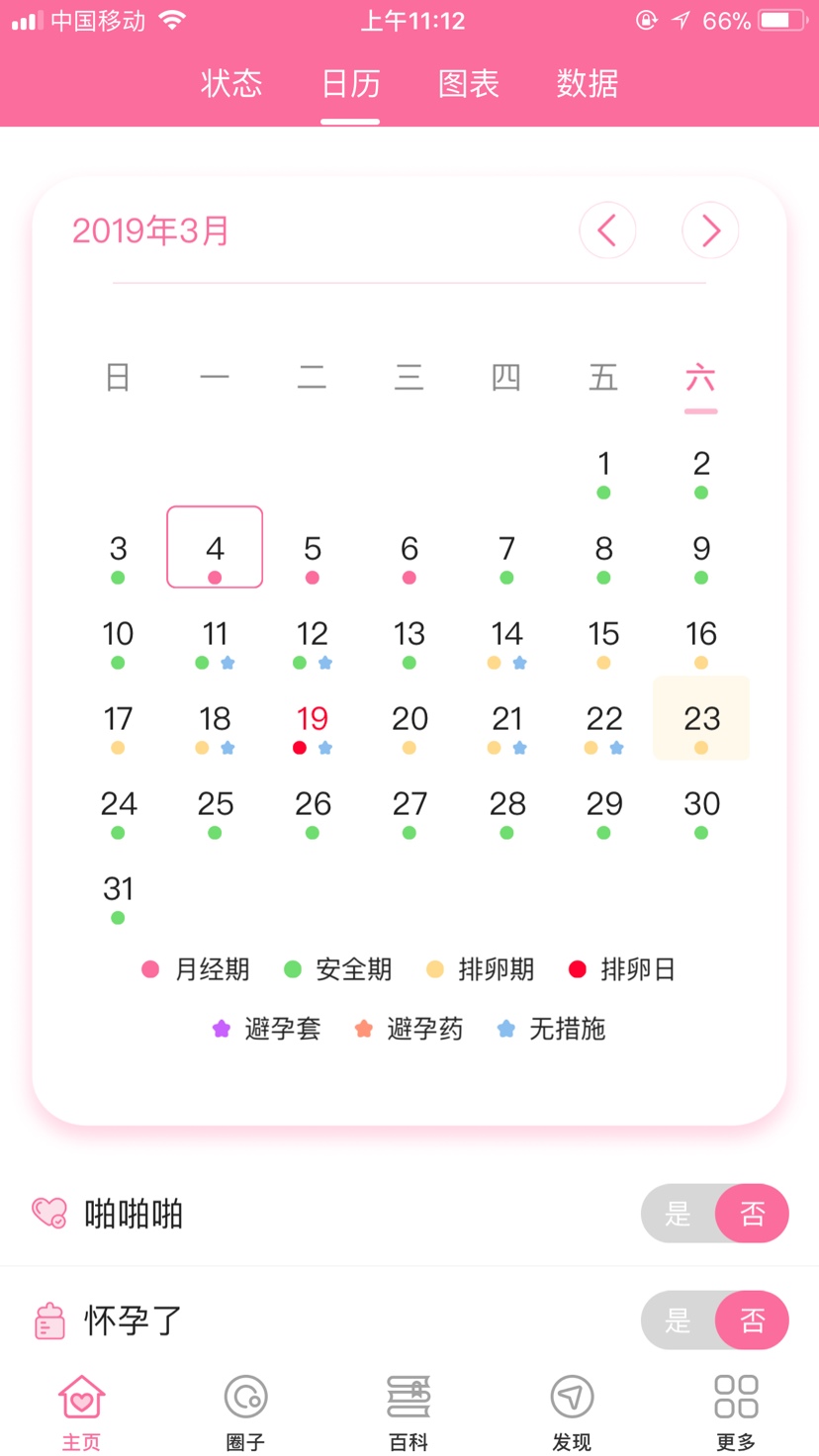Image resolution: width=819 pixels, height=1456 pixels.
Task: Go to the 主页 tab
Action: coord(82,1411)
